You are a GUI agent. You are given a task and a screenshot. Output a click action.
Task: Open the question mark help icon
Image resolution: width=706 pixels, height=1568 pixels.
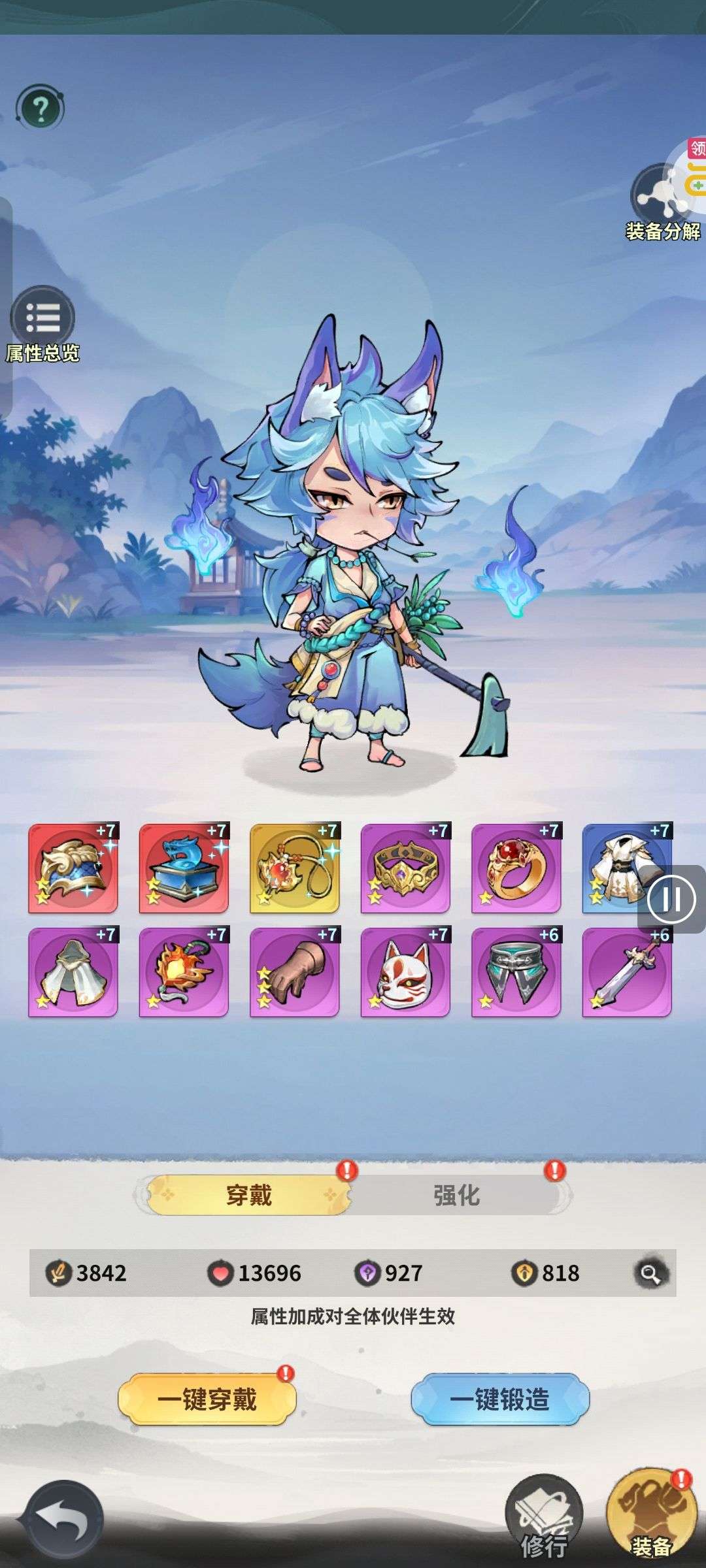pyautogui.click(x=40, y=108)
